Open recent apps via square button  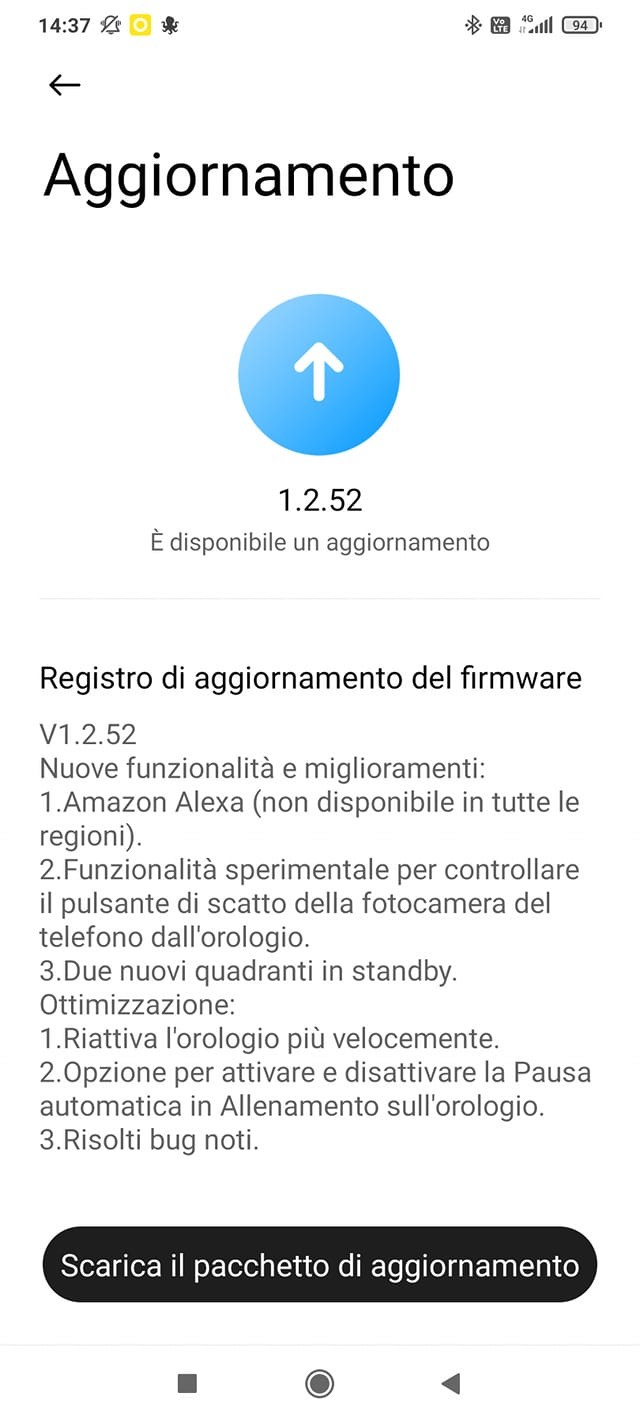187,1383
